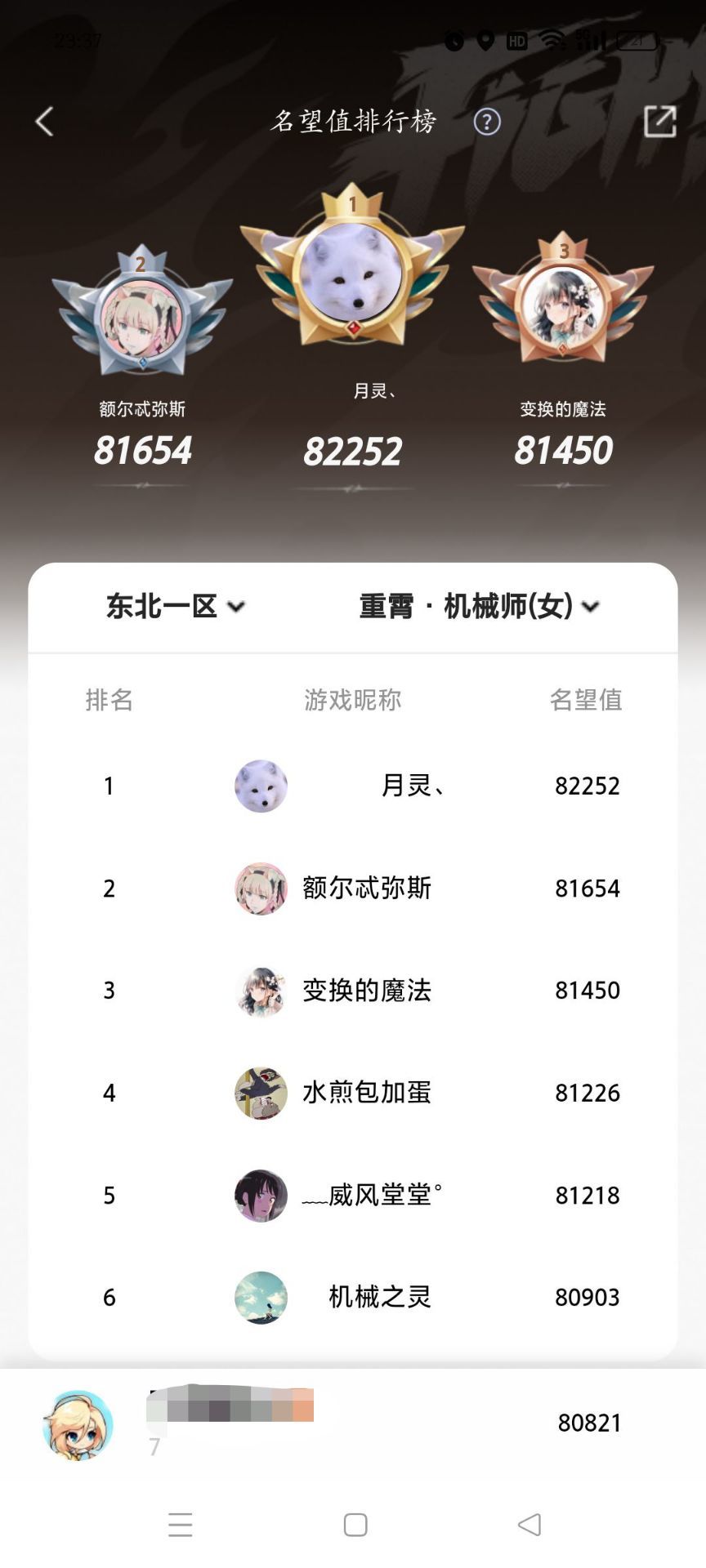This screenshot has width=706, height=1568.
Task: Open rank 6 player 机械之灵 row
Action: coord(353,1297)
